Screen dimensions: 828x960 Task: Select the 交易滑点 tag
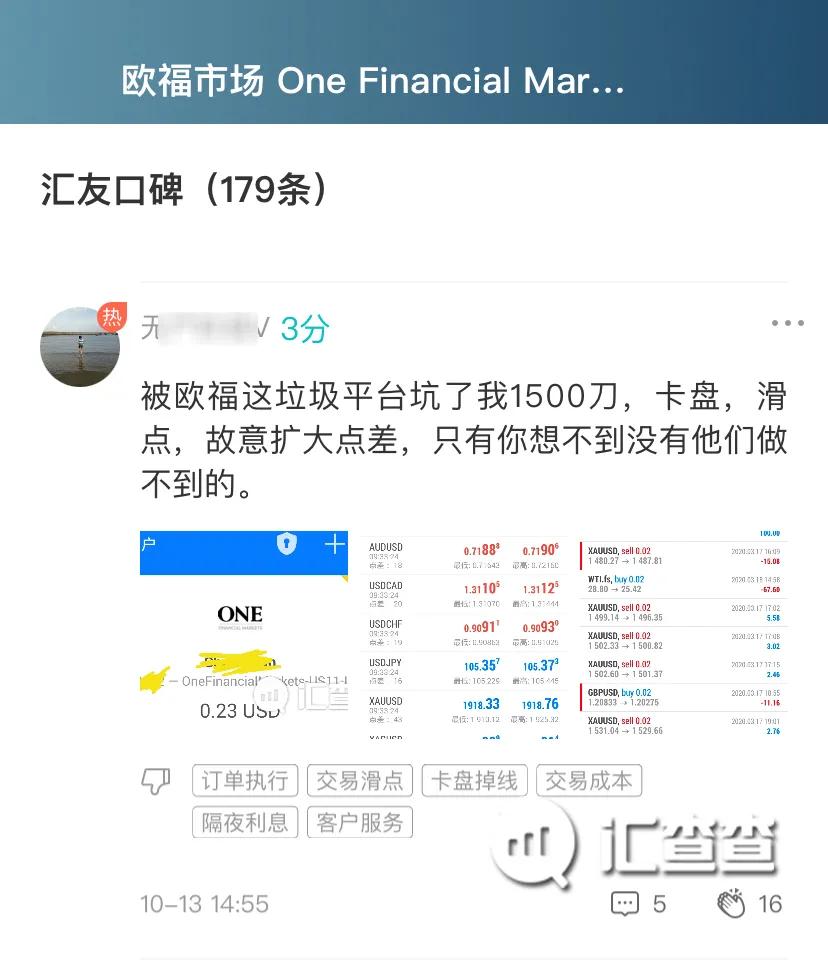click(360, 781)
